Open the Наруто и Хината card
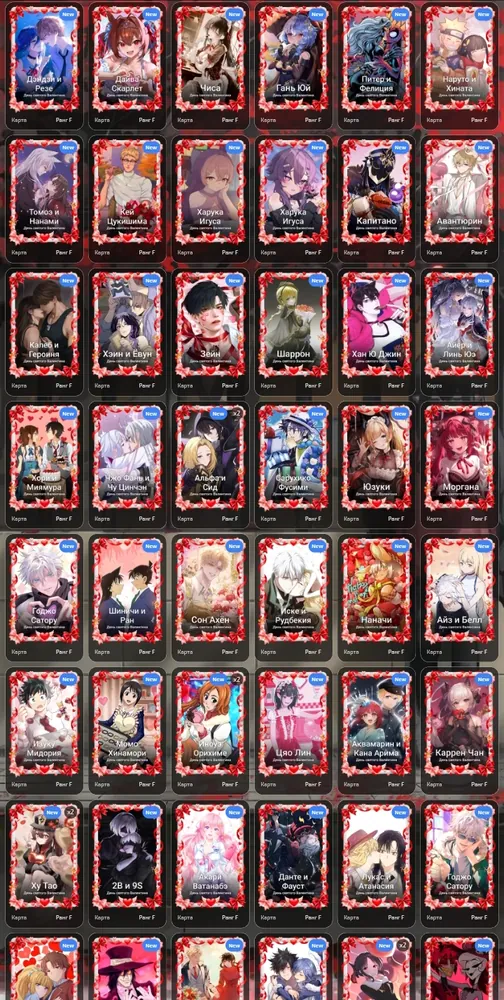 pyautogui.click(x=459, y=66)
